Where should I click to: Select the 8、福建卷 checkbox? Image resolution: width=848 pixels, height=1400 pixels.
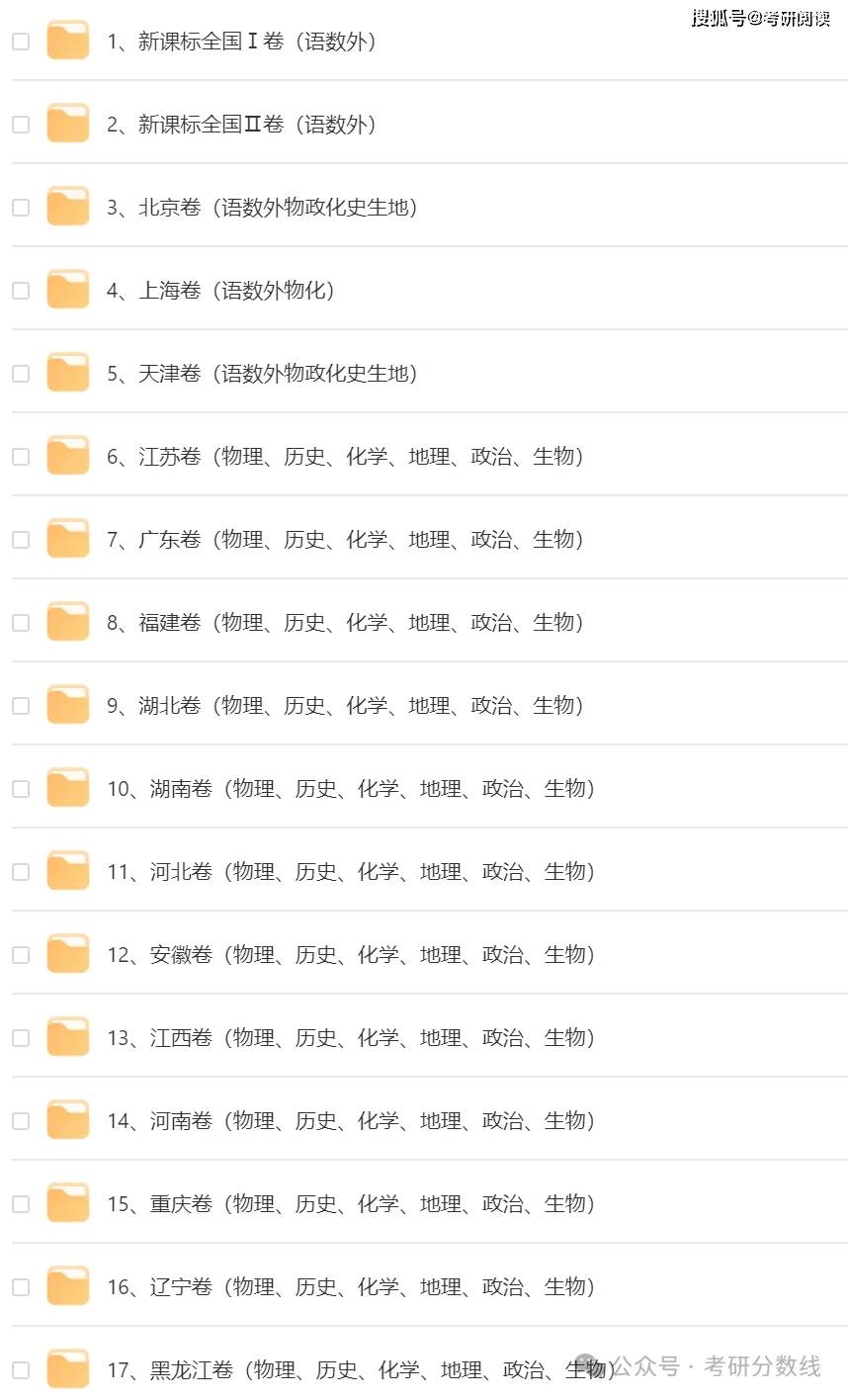pyautogui.click(x=21, y=623)
